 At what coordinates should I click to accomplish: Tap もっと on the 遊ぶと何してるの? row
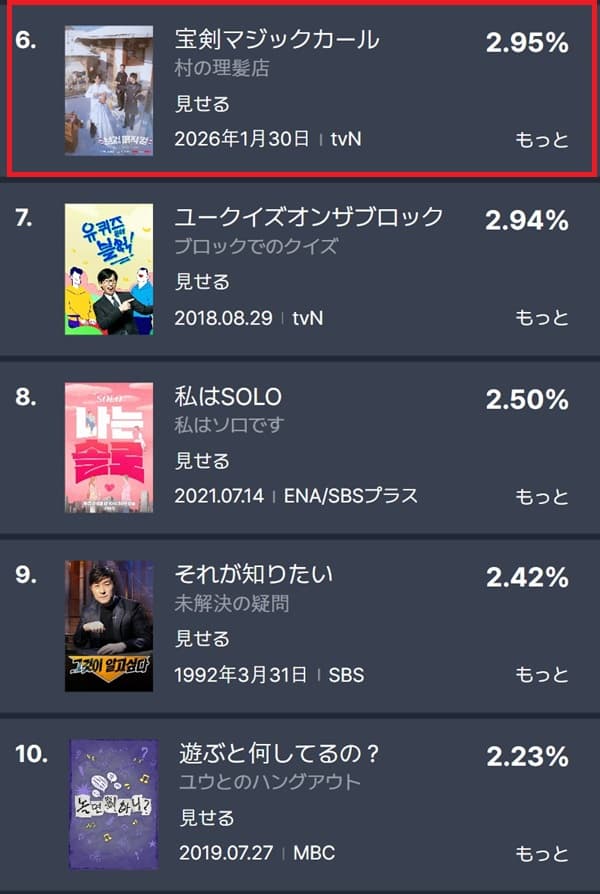click(542, 853)
